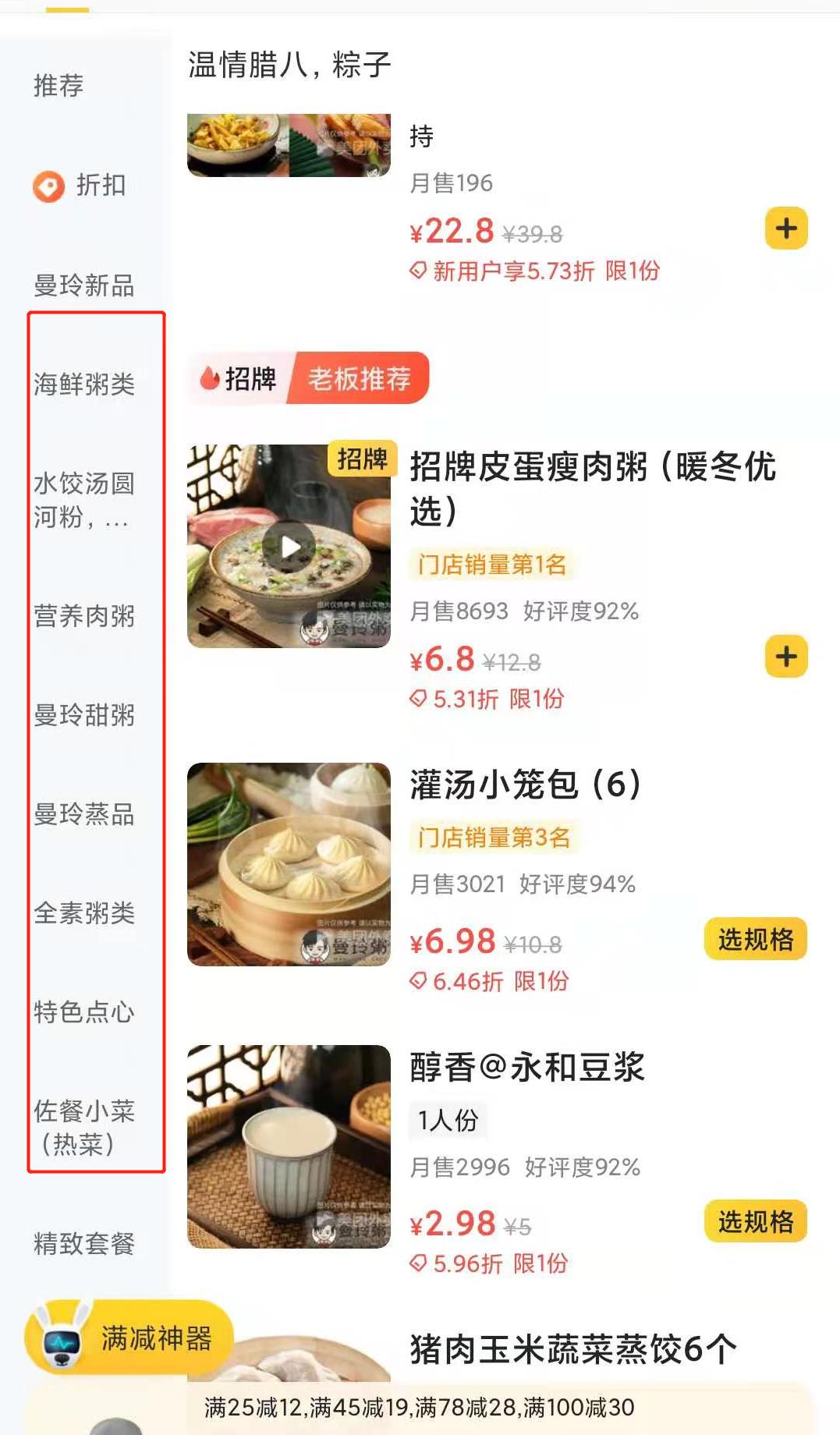
Task: View the 灌汤小笼包 product photo
Action: pos(289,864)
